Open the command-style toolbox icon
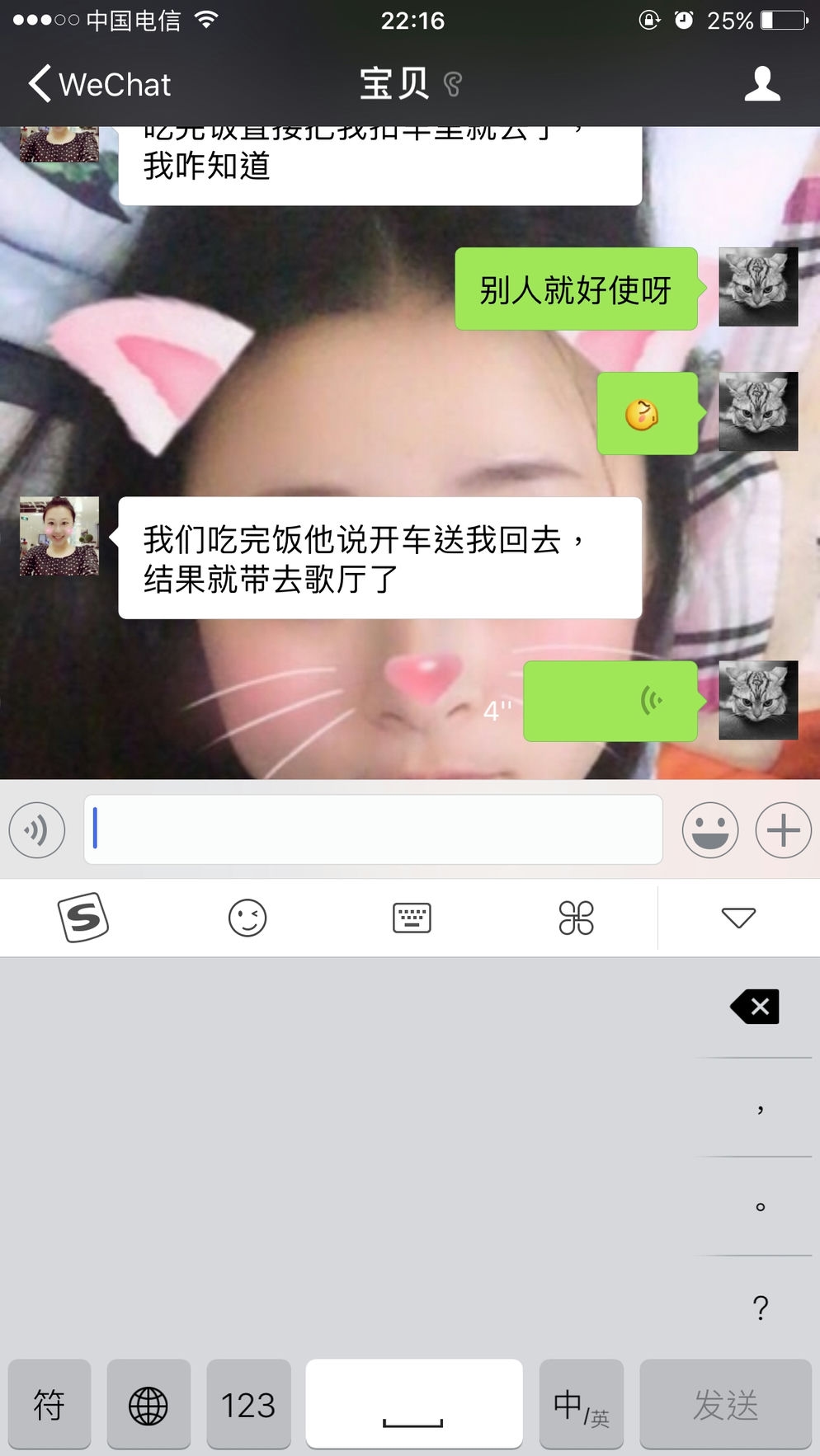Screen dimensions: 820x1456 point(576,917)
